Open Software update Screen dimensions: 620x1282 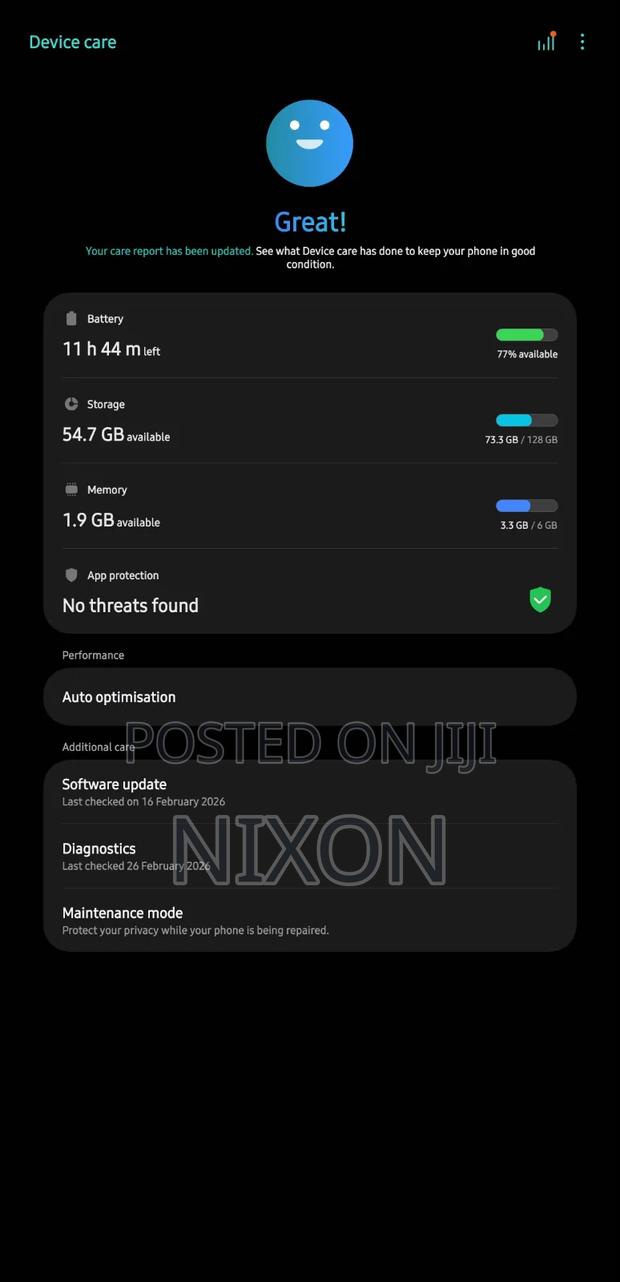click(309, 792)
